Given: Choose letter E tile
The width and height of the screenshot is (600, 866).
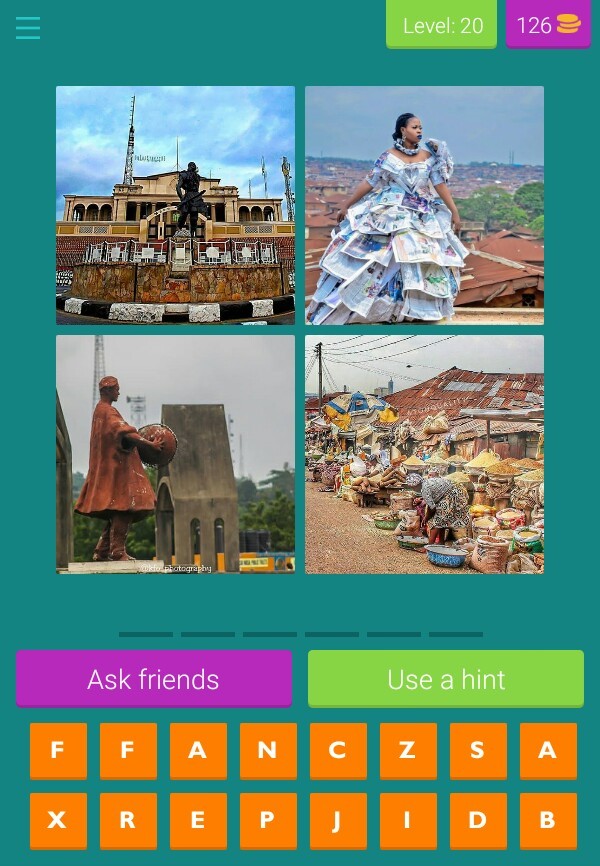Looking at the screenshot, I should coord(197,820).
